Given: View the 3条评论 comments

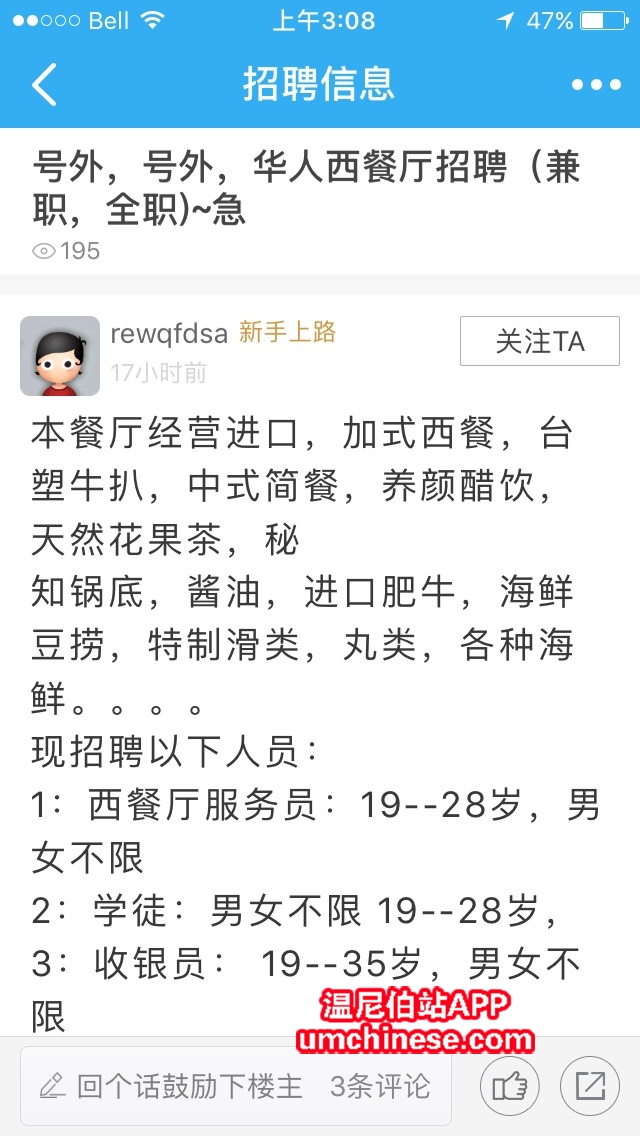Looking at the screenshot, I should pos(380,1087).
